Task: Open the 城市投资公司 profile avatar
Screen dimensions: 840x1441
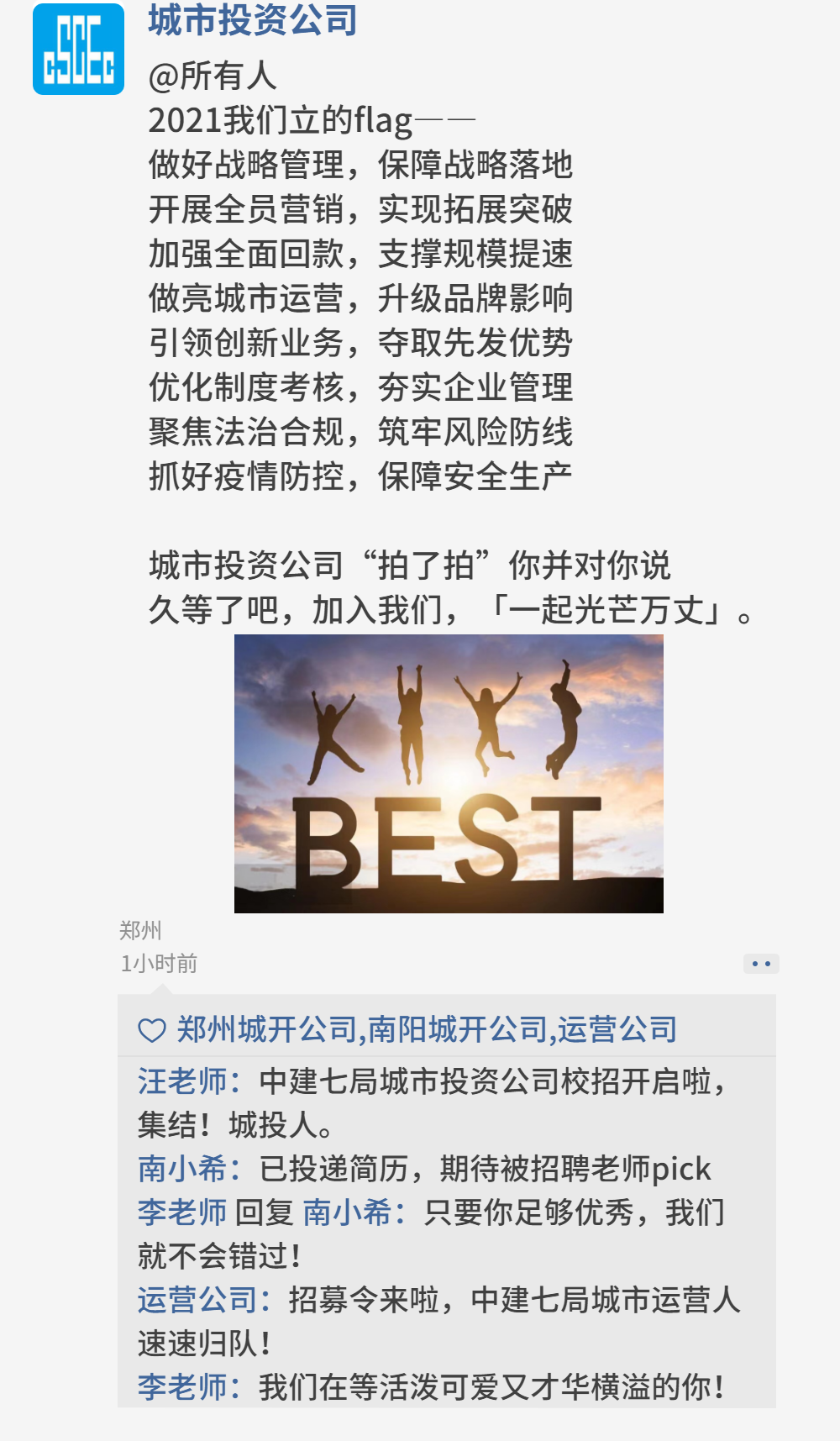Action: [78, 49]
